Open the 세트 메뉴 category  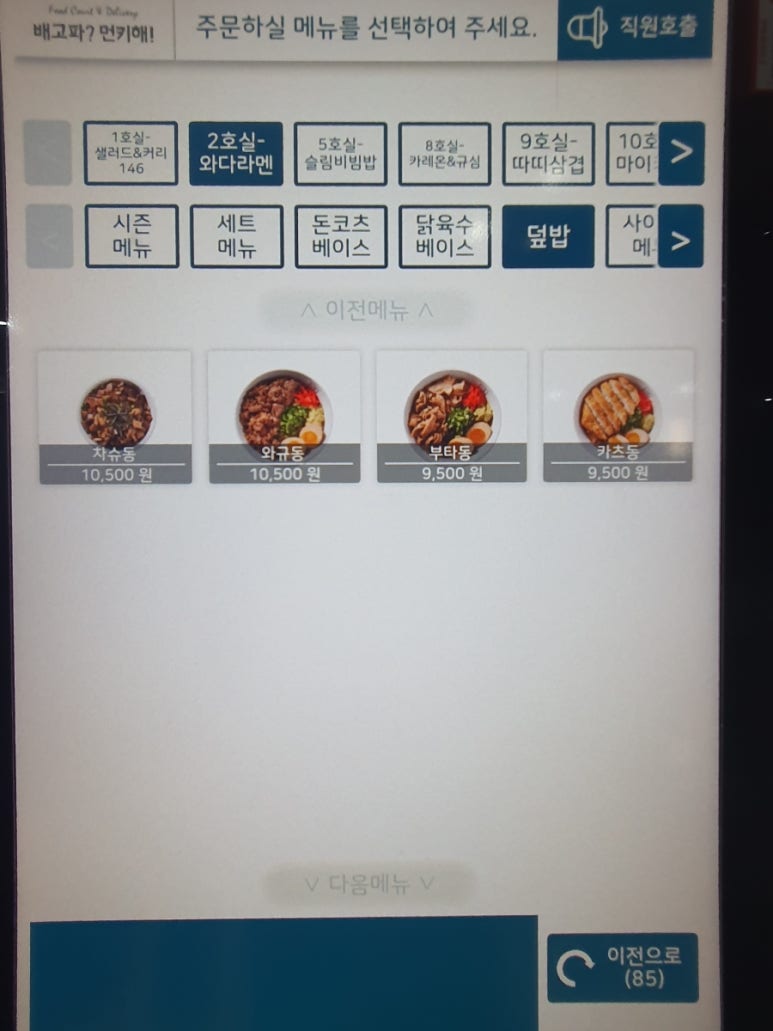pyautogui.click(x=236, y=237)
